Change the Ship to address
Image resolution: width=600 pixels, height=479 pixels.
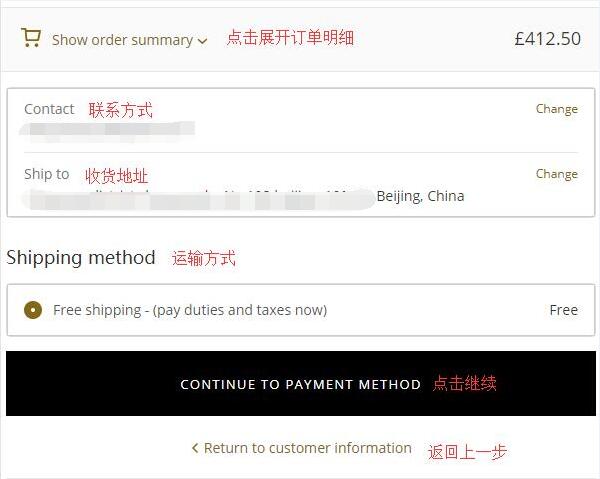557,174
